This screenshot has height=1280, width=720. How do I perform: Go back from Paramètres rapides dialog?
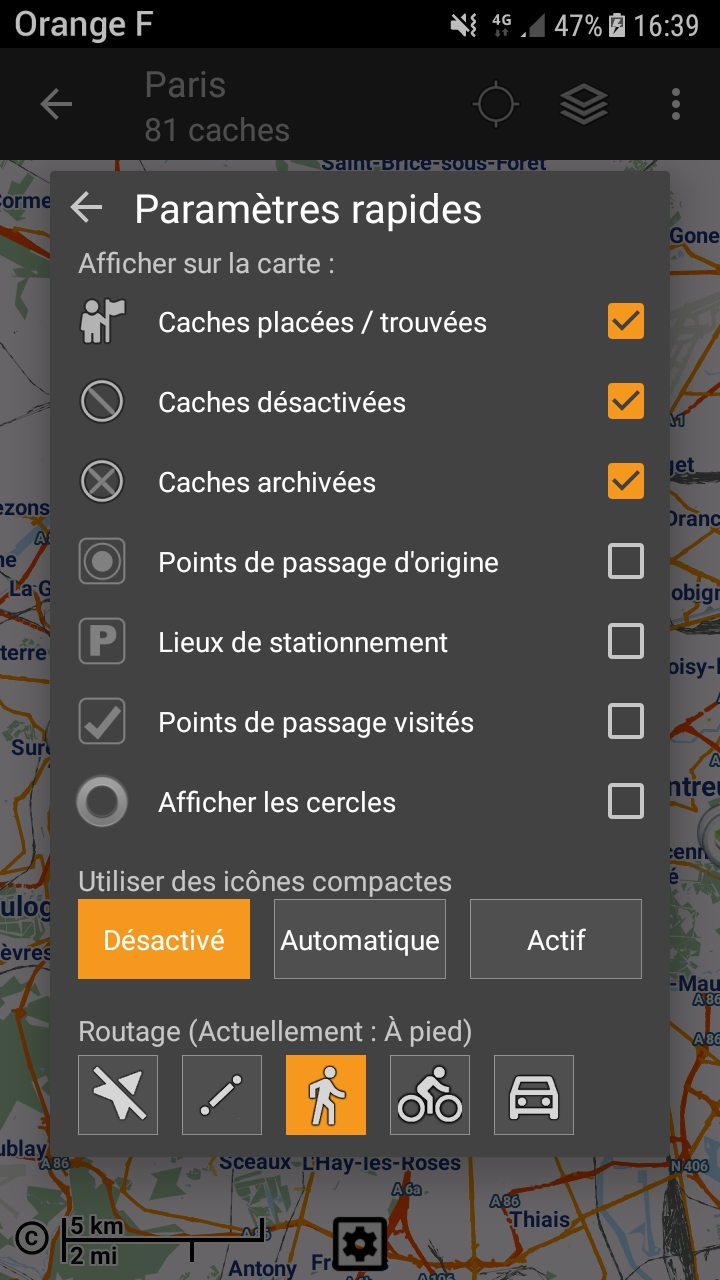87,208
